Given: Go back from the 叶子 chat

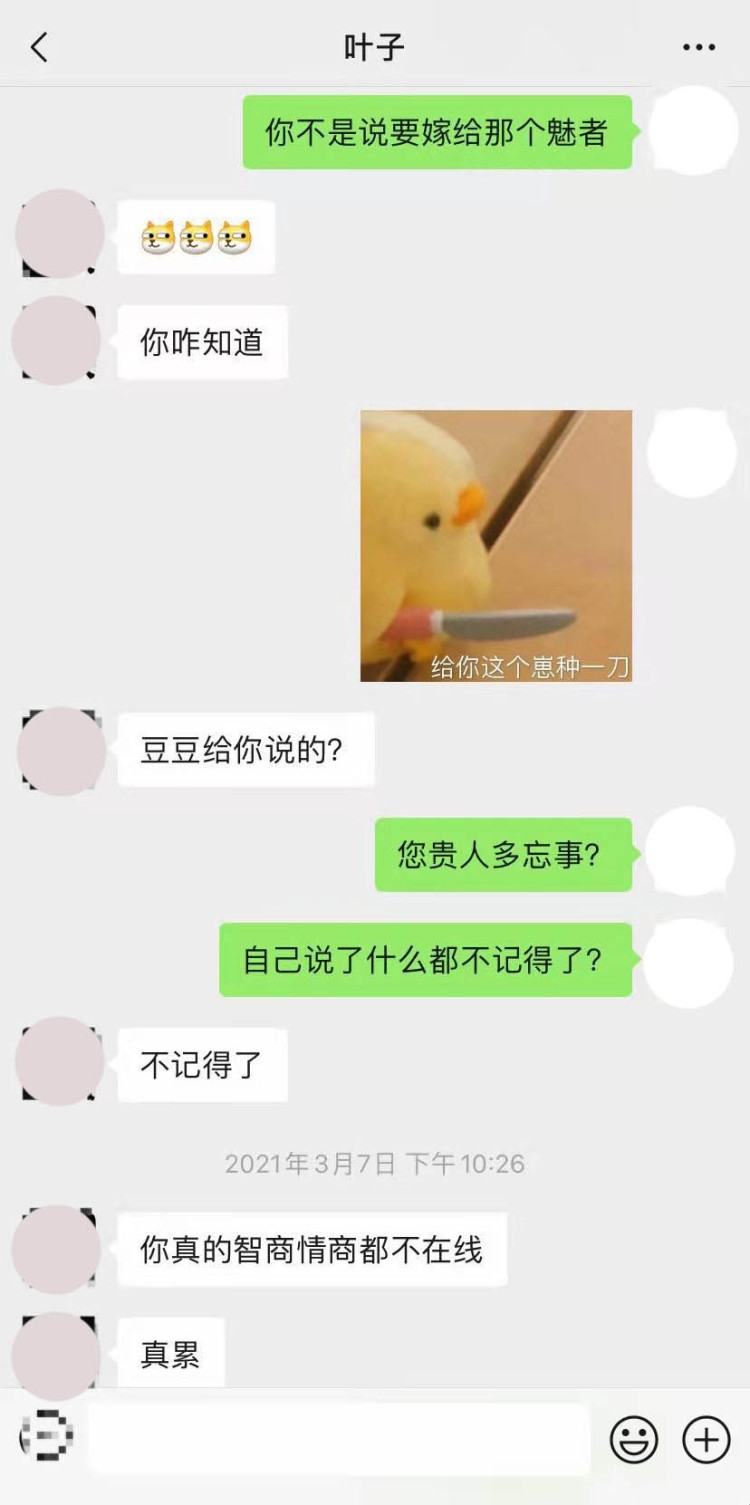Looking at the screenshot, I should (x=39, y=47).
